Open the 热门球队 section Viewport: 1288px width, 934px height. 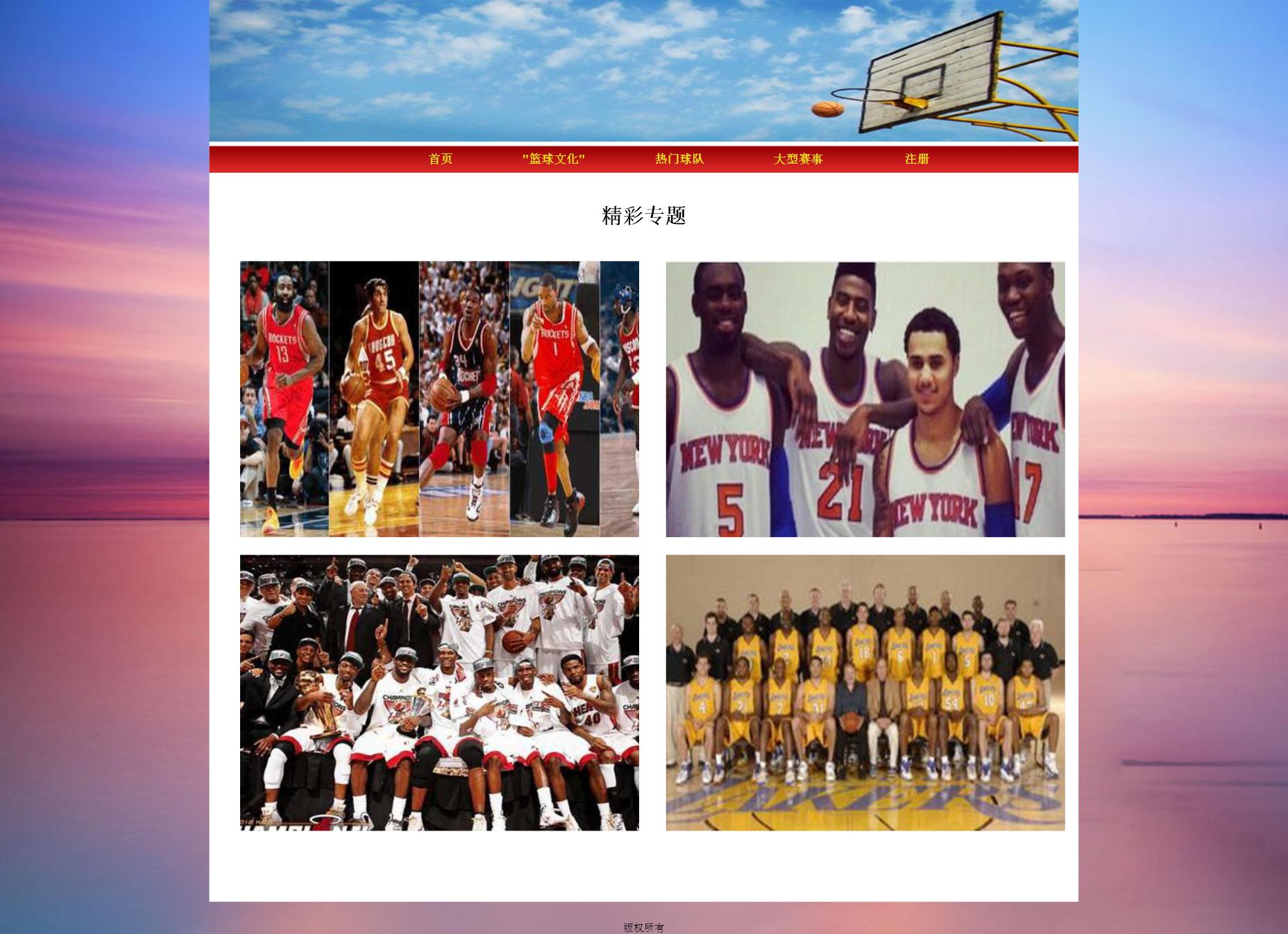[679, 159]
